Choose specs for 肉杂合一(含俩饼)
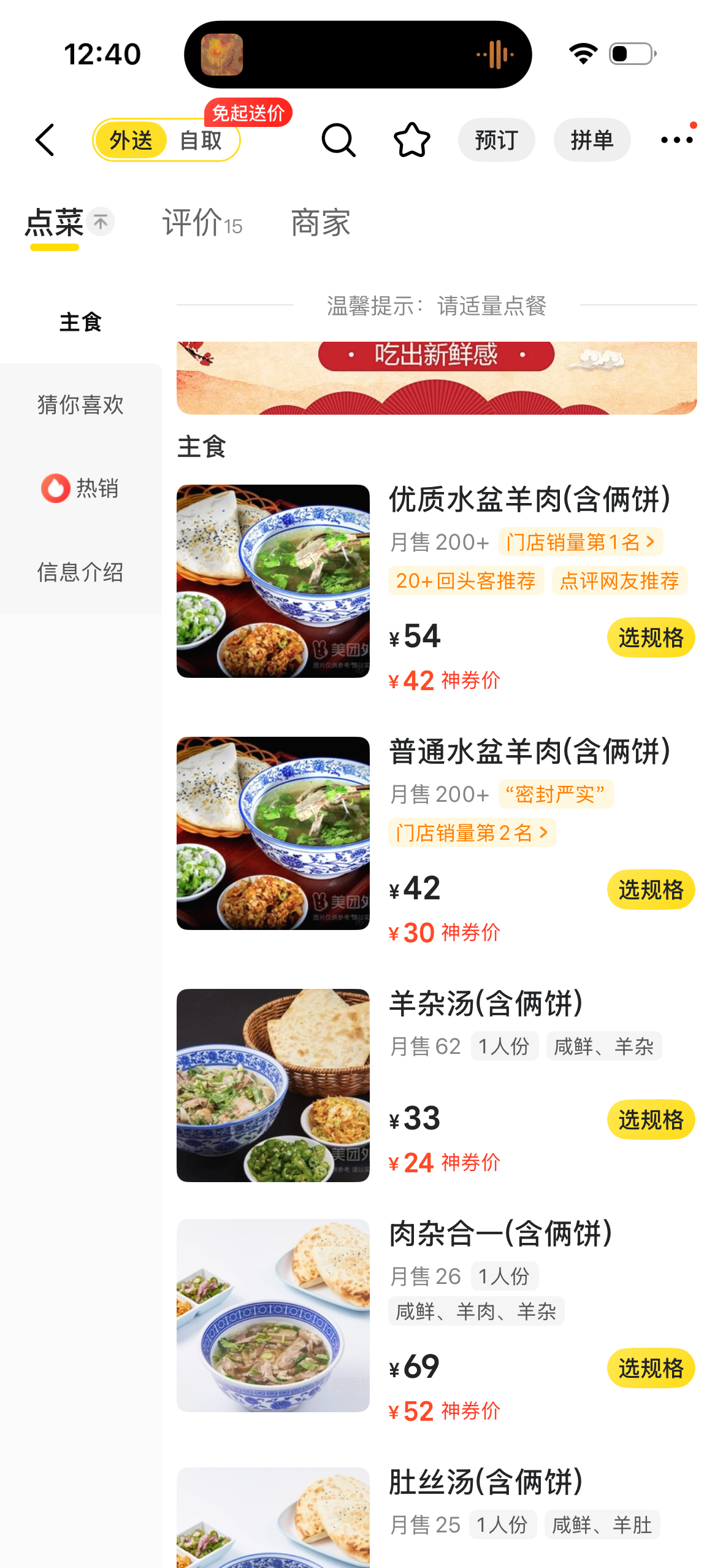 [x=651, y=1368]
